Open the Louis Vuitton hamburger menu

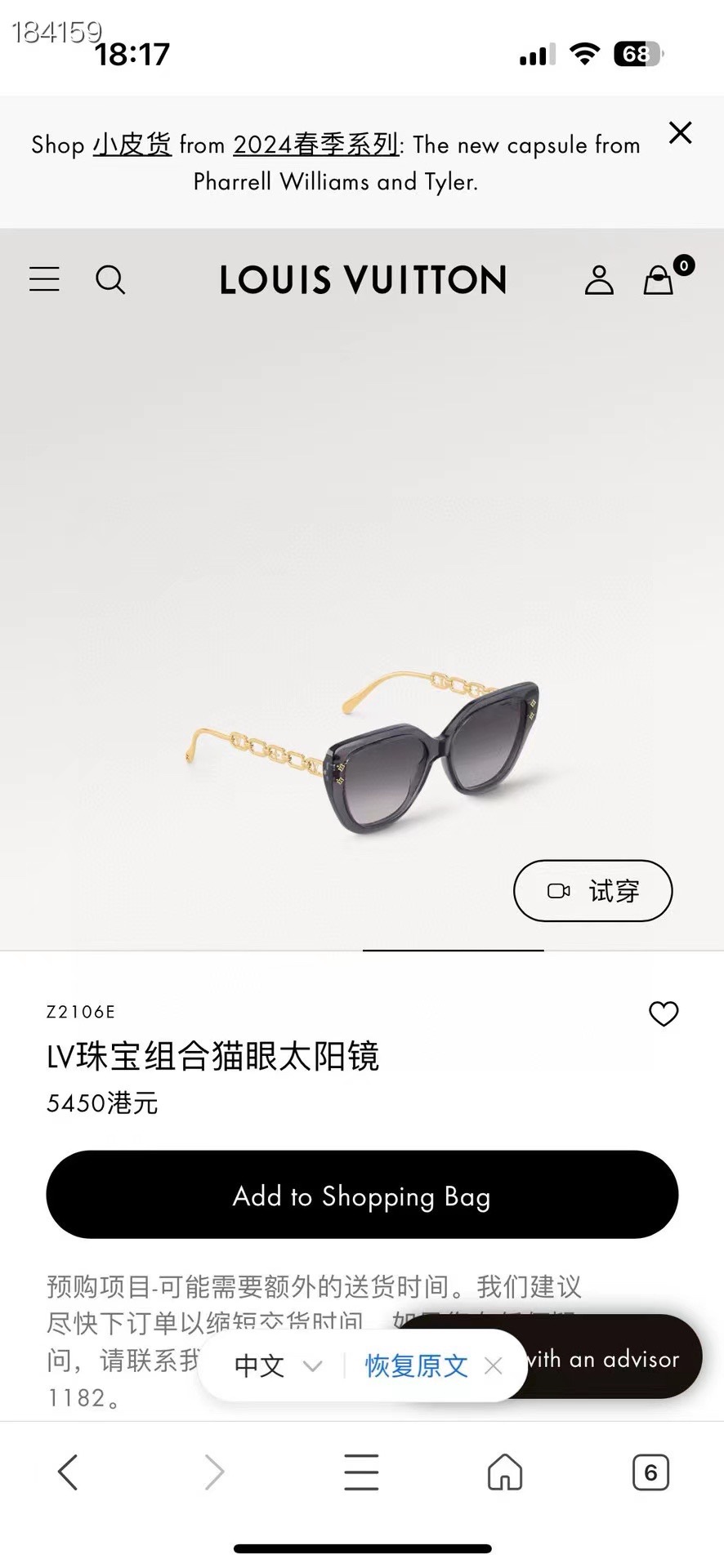[45, 279]
